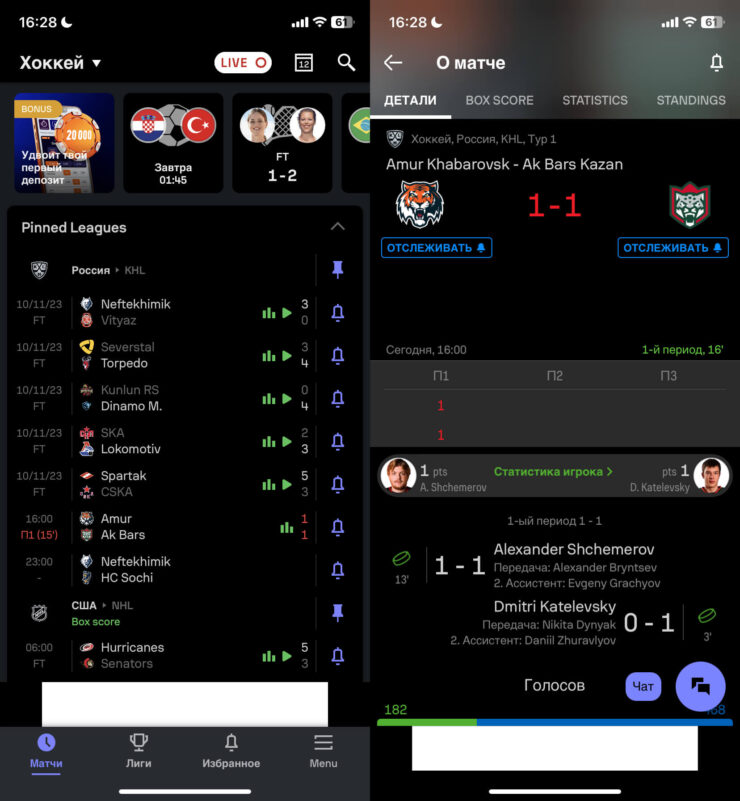Viewport: 740px width, 801px height.
Task: Switch to the Лиги tab
Action: [x=139, y=752]
